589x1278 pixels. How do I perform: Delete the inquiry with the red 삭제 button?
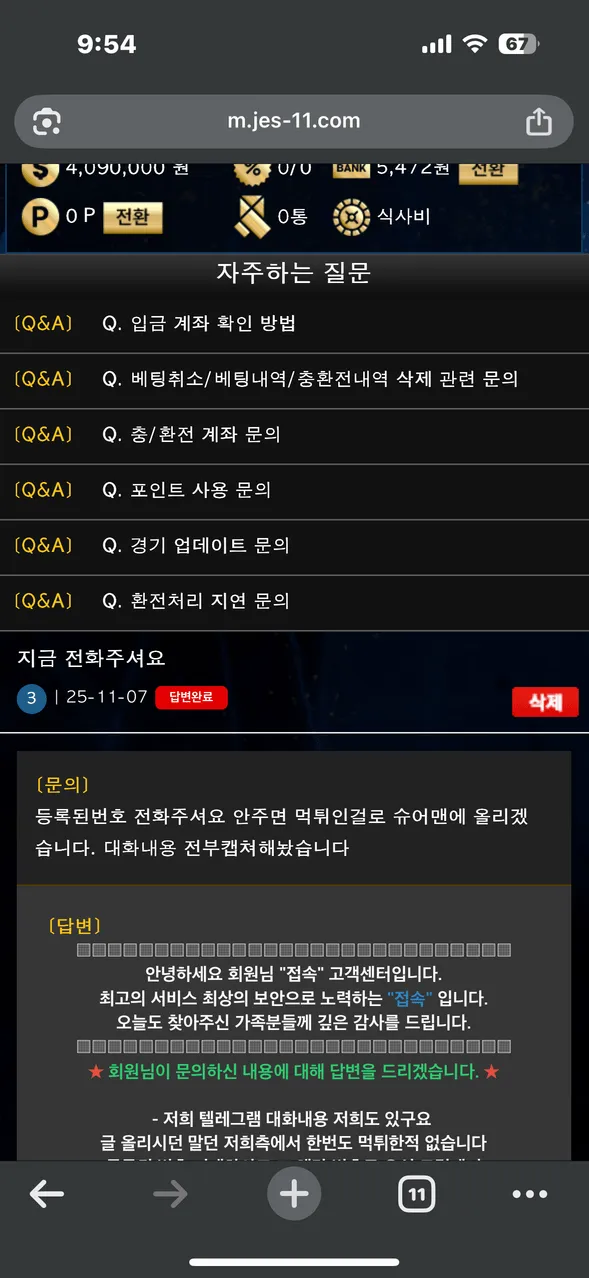(x=545, y=702)
